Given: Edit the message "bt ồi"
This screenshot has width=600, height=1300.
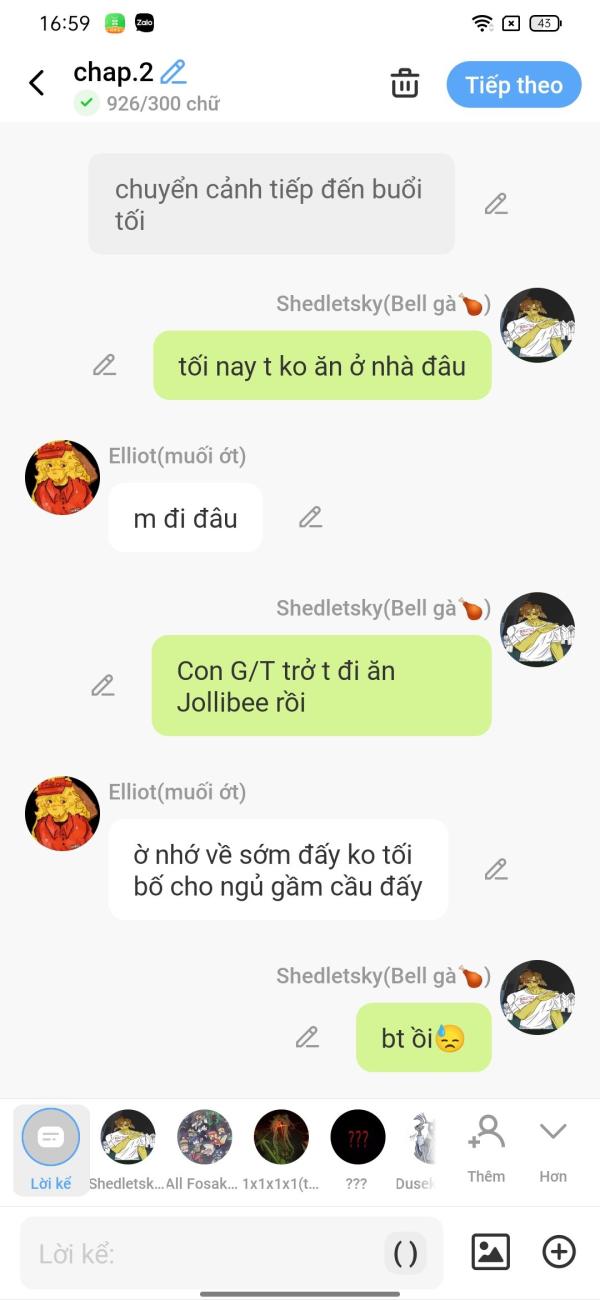Looking at the screenshot, I should coord(307,1037).
